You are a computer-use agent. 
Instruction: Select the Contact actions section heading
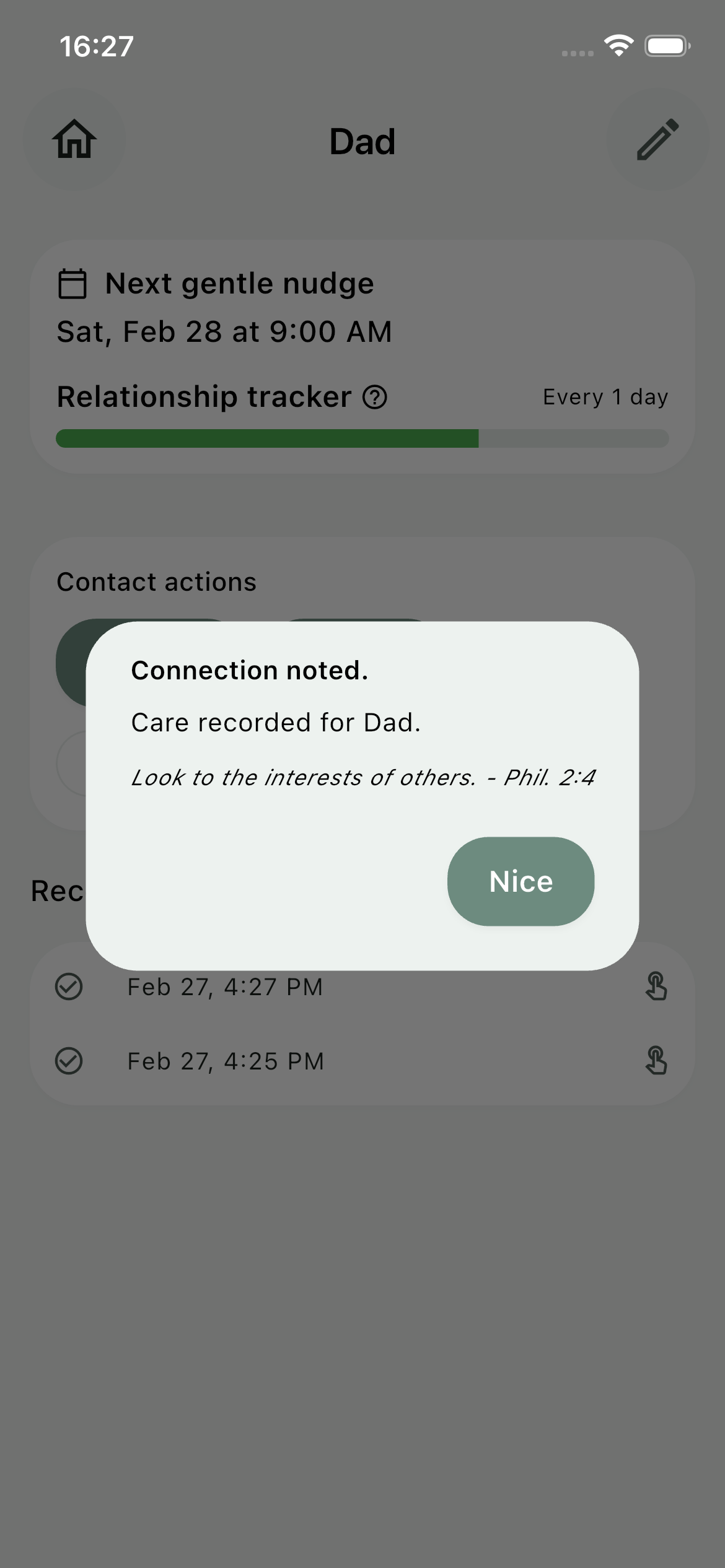pos(157,581)
